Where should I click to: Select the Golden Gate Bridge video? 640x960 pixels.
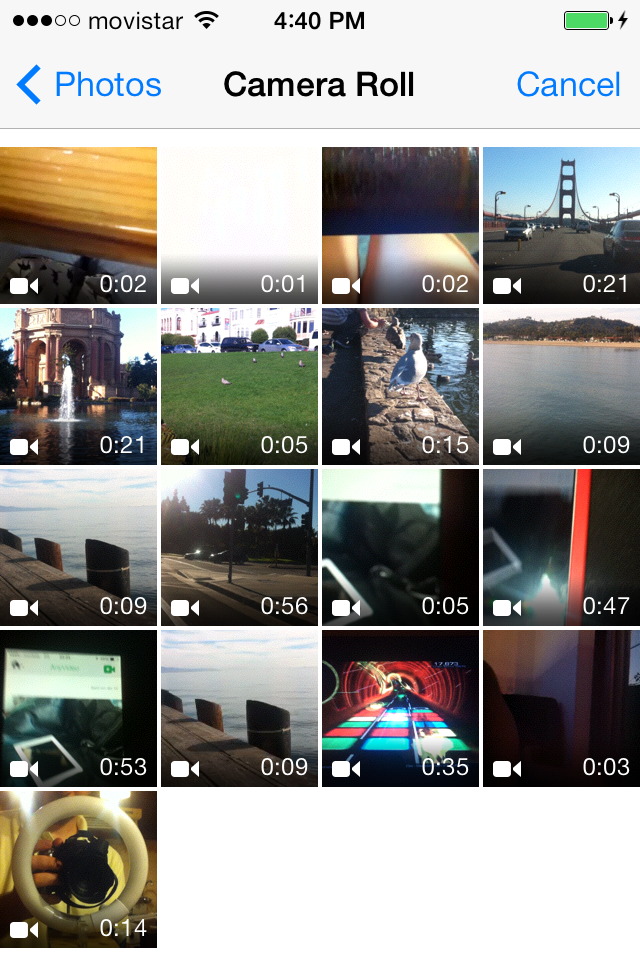[562, 225]
